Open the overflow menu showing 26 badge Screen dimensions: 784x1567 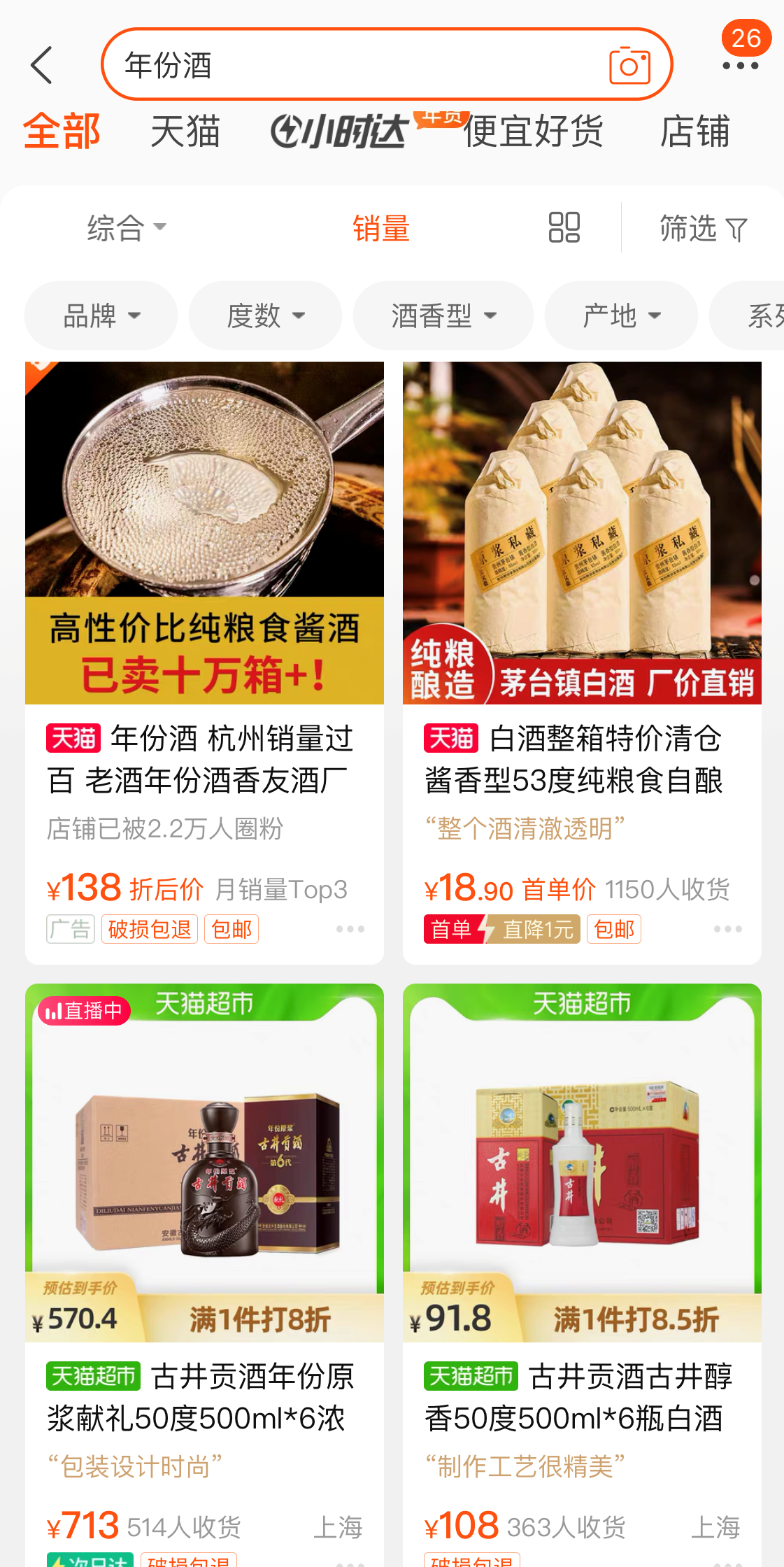[x=740, y=64]
